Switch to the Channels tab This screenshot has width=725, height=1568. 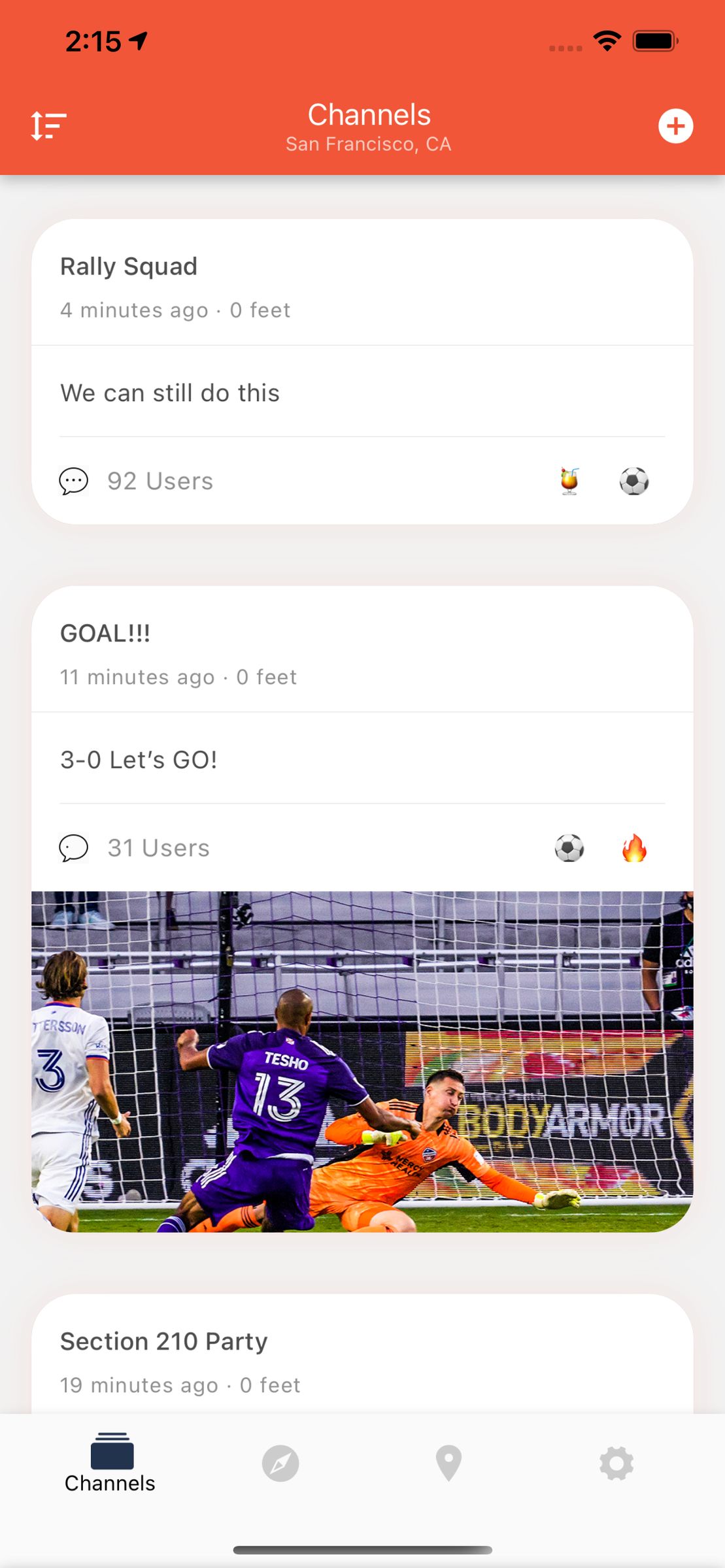pyautogui.click(x=110, y=1463)
